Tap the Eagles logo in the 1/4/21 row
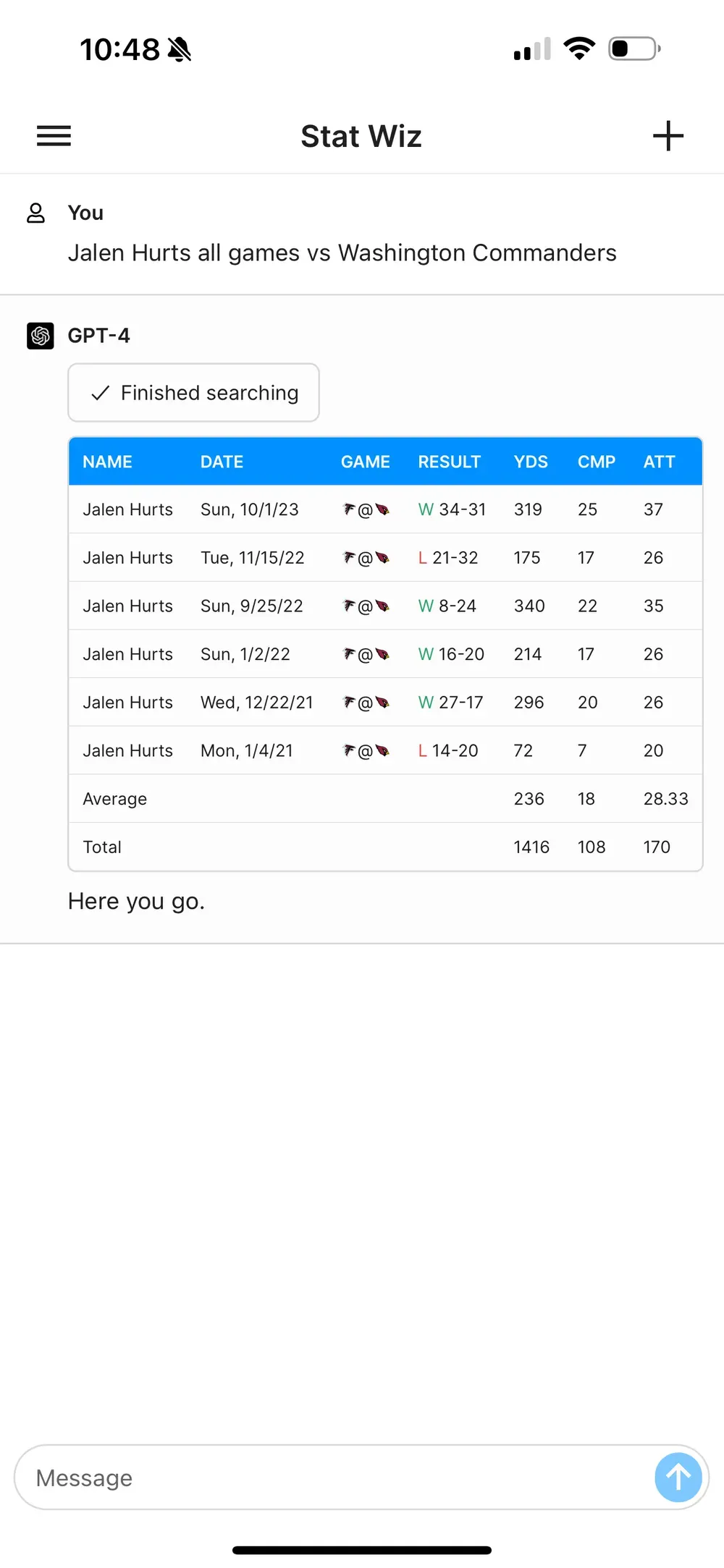The height and width of the screenshot is (1568, 724). pyautogui.click(x=350, y=750)
